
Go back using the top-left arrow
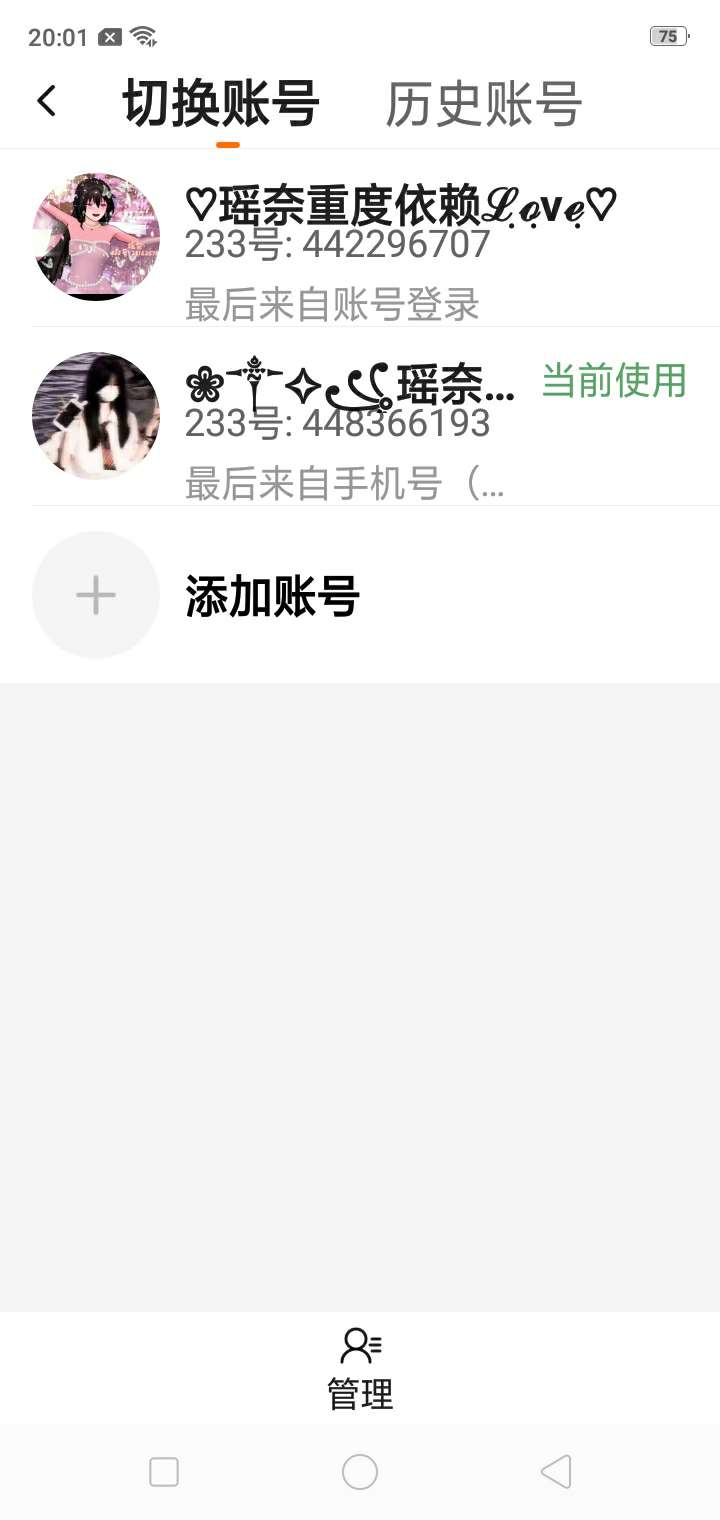[x=46, y=101]
